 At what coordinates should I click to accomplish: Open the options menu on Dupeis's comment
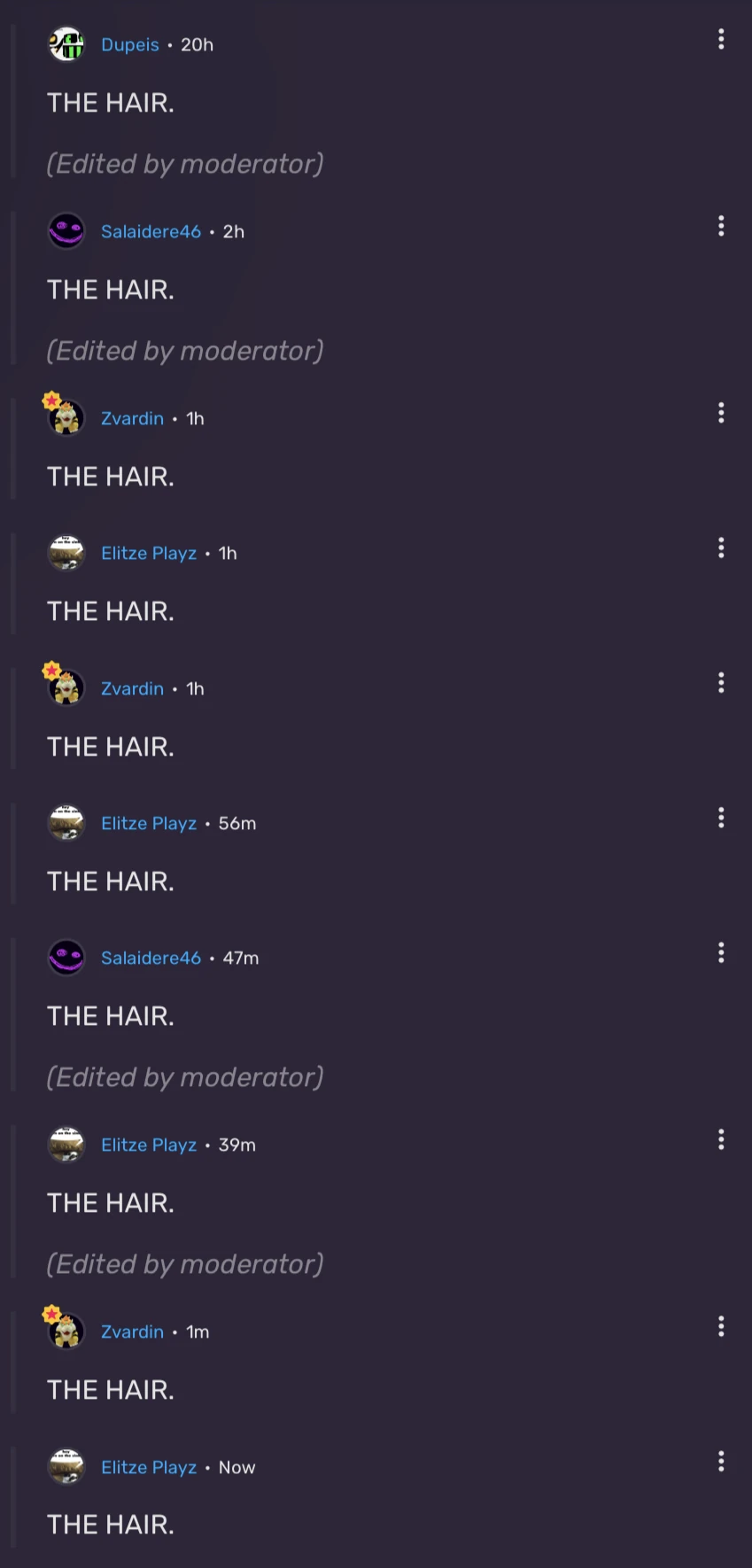721,40
